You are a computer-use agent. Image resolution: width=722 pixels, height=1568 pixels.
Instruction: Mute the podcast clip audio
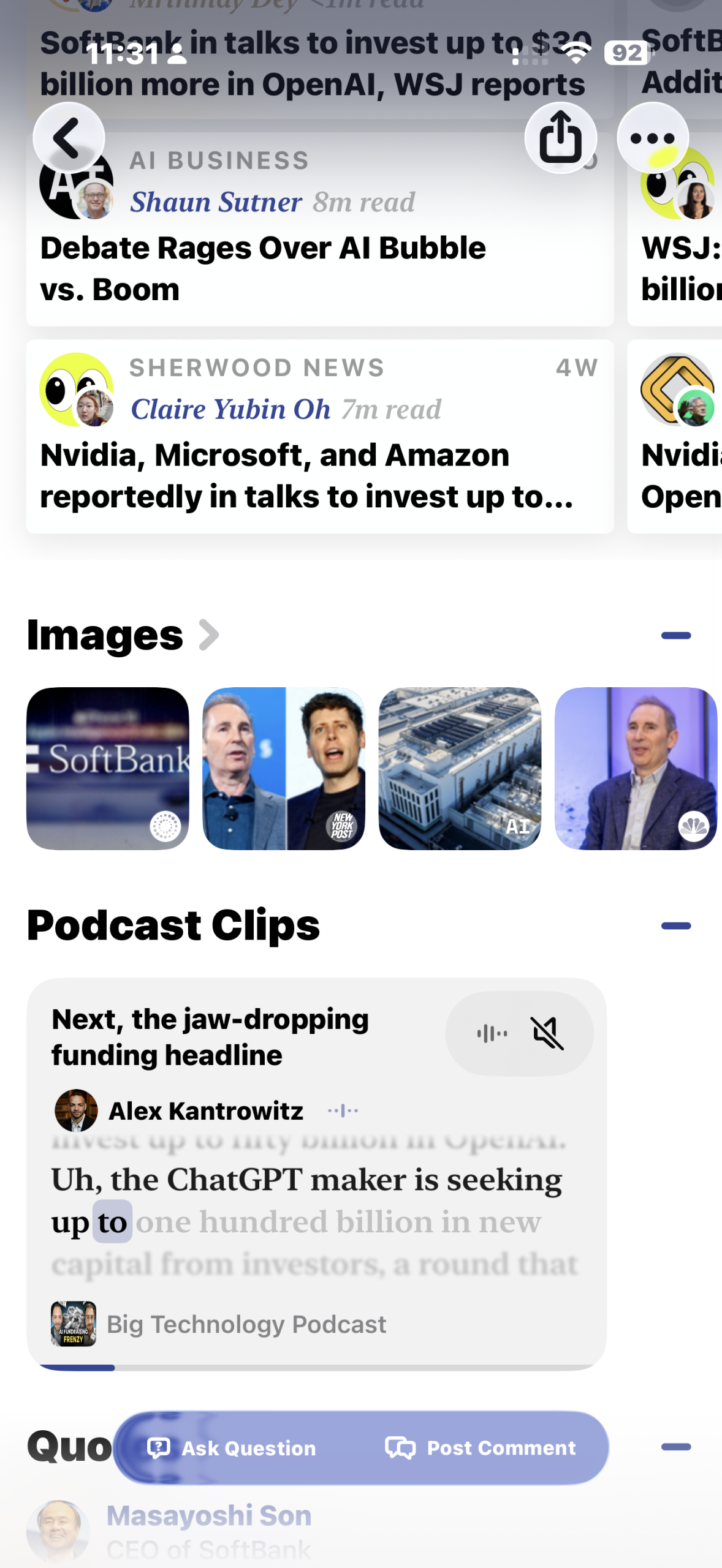[x=545, y=1032]
